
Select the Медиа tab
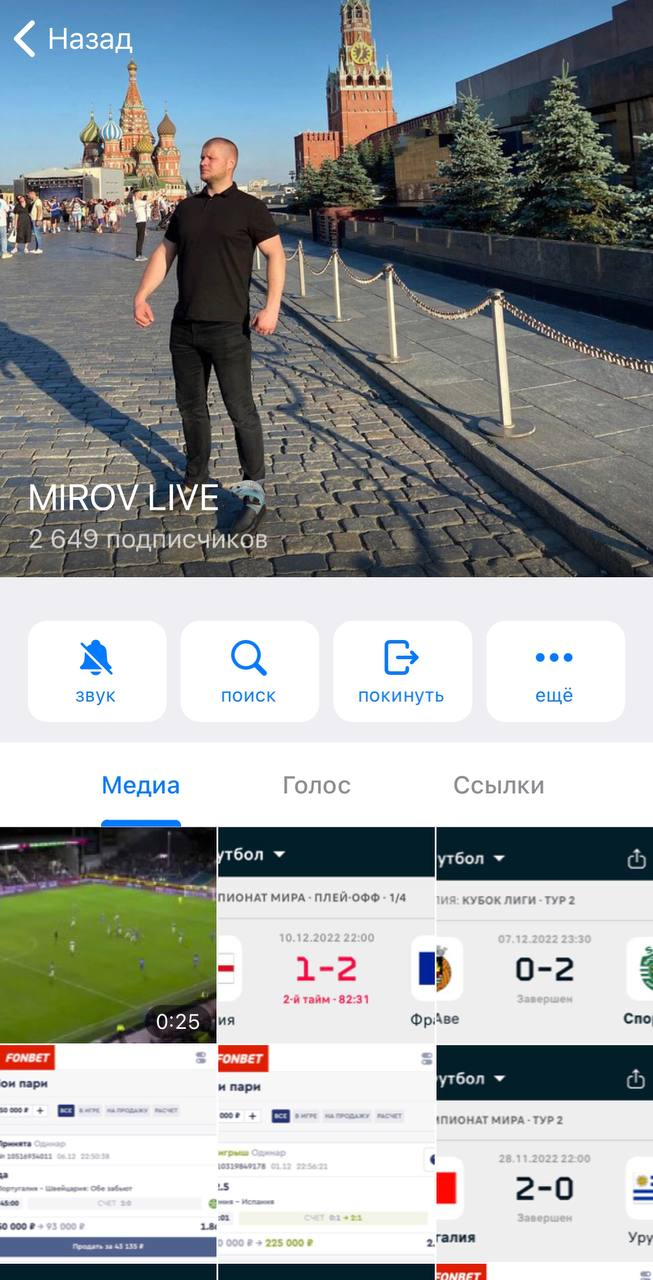click(141, 785)
